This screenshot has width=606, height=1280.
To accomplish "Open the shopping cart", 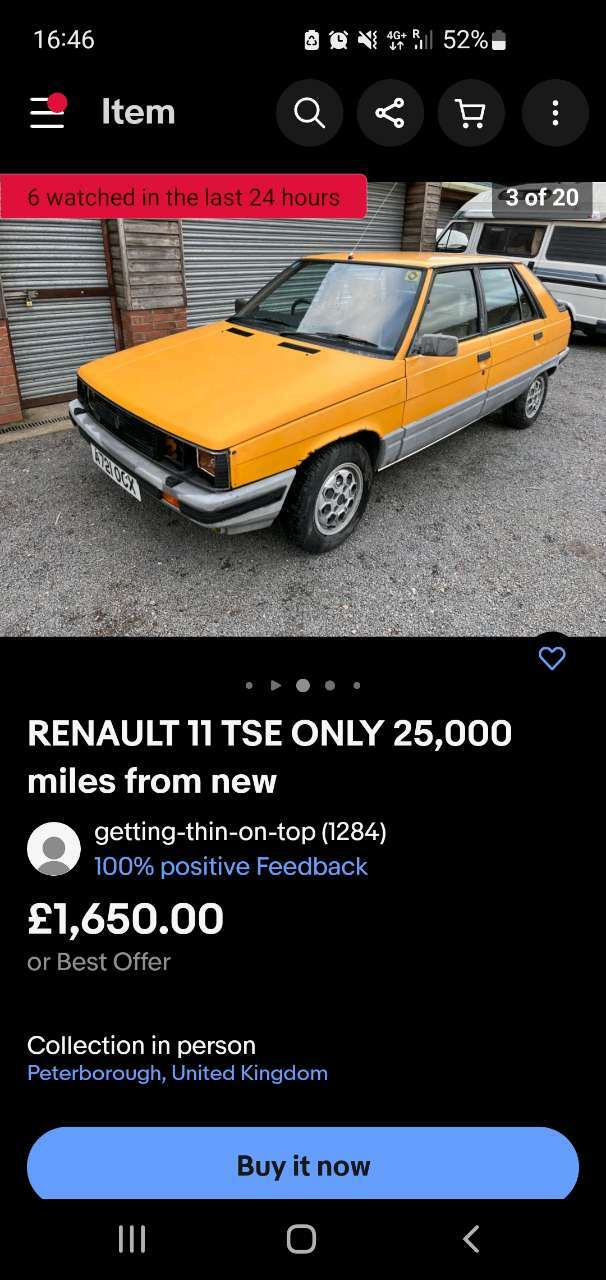I will (471, 113).
